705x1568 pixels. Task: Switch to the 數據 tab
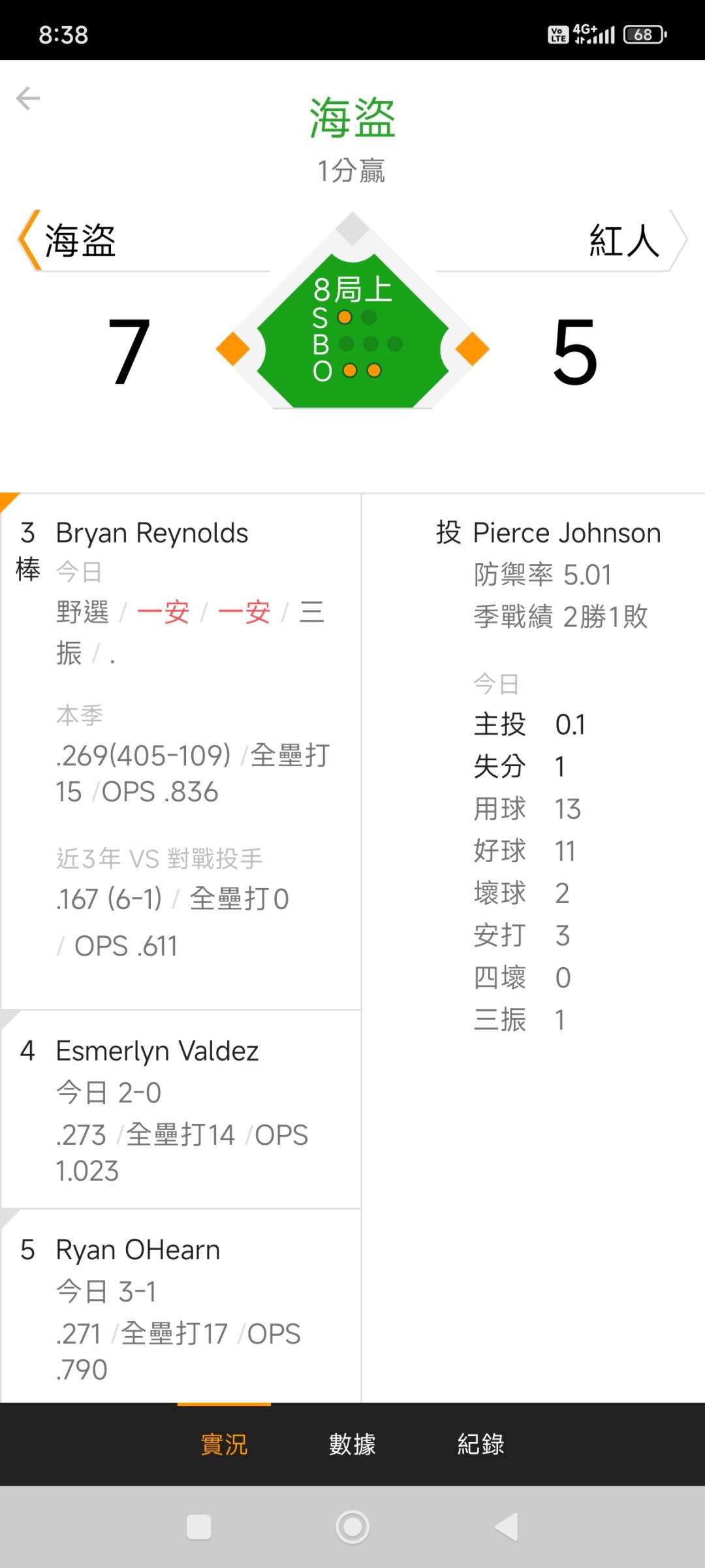click(x=352, y=1444)
